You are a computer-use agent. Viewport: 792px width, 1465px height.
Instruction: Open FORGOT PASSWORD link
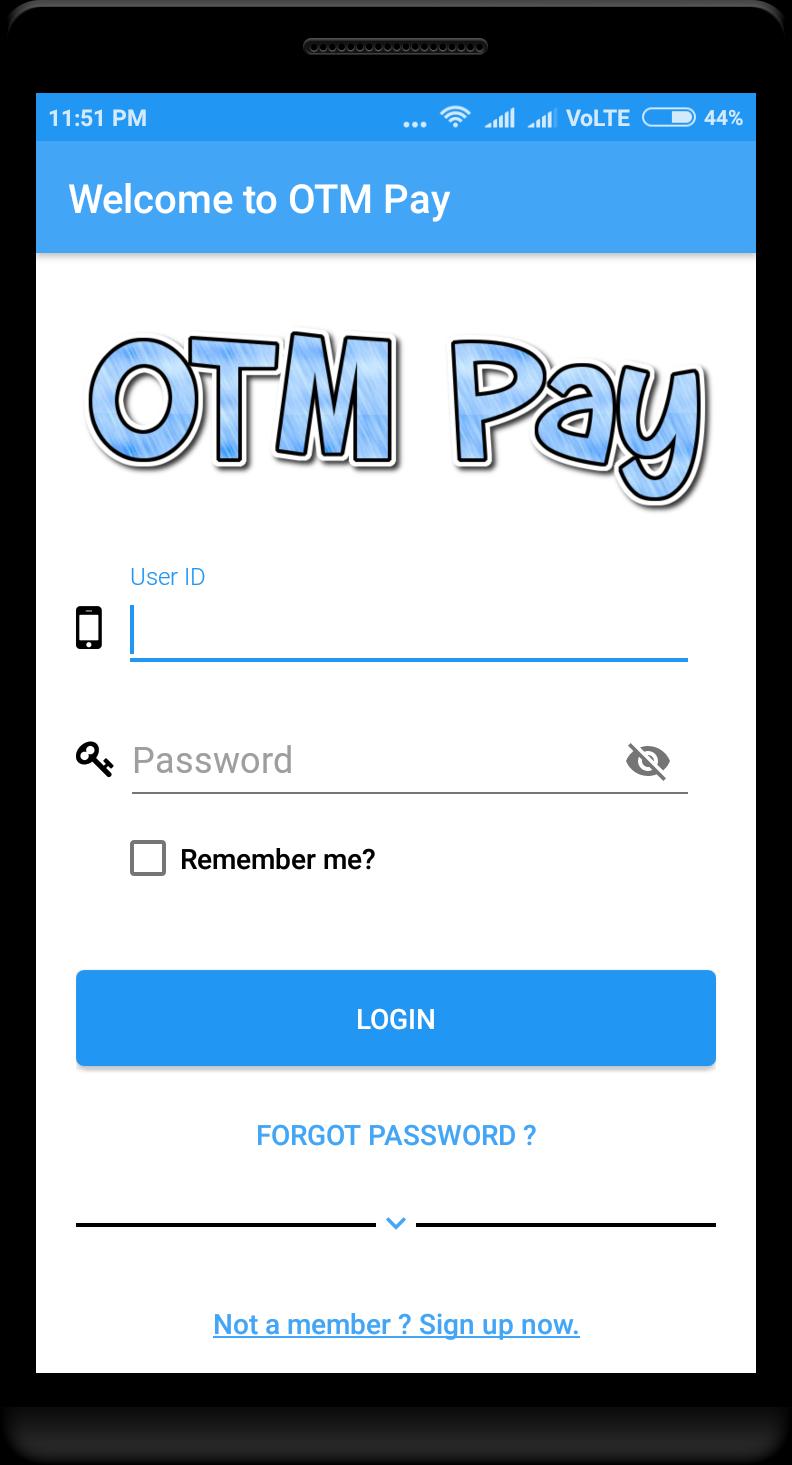click(x=396, y=1135)
